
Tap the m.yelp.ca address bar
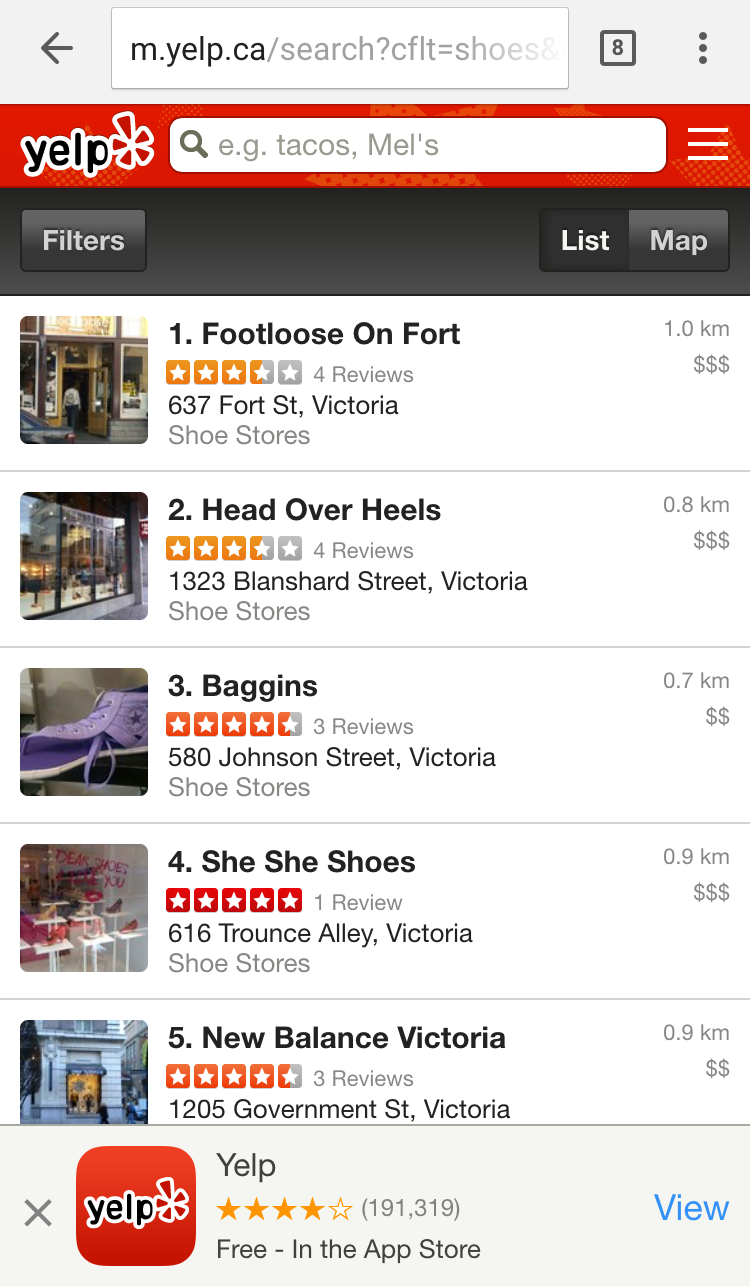point(340,49)
